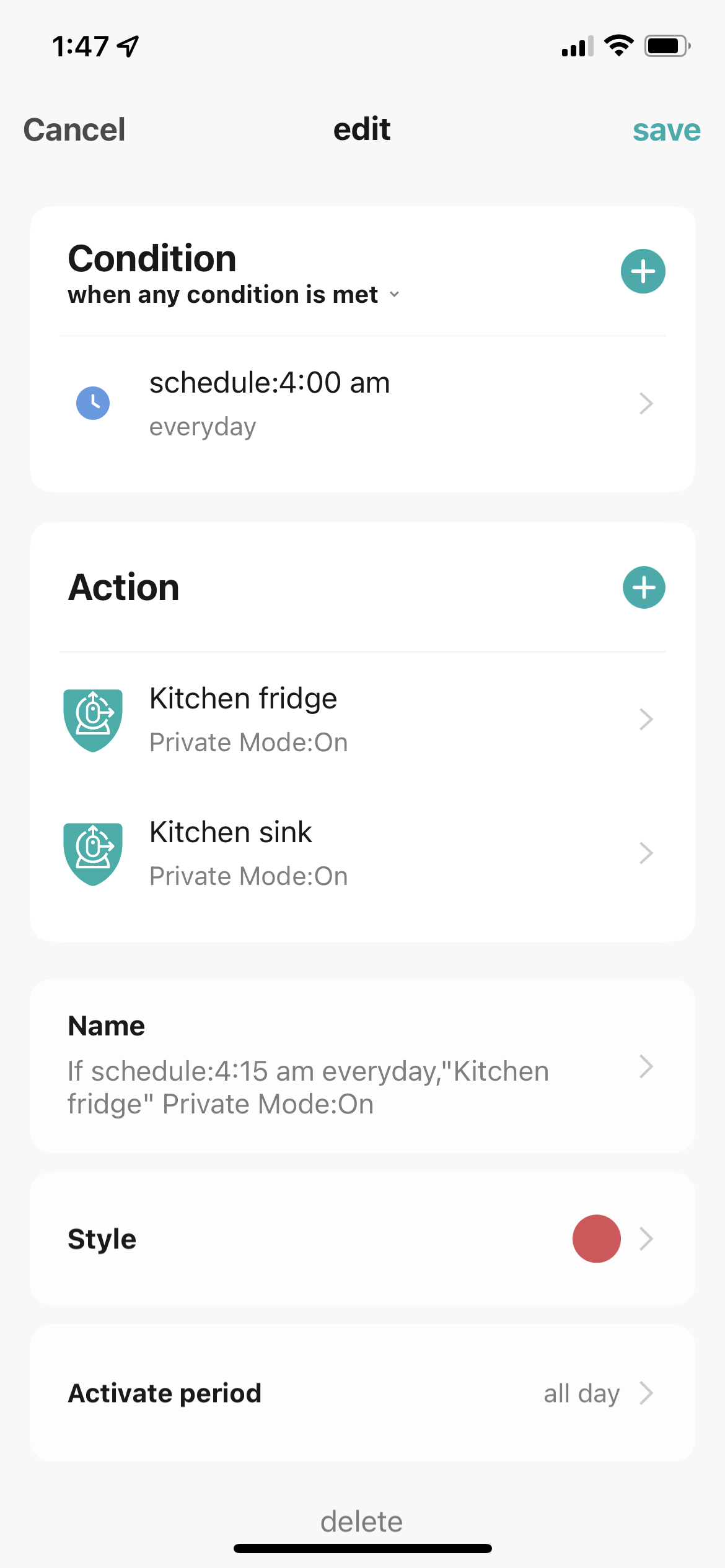The width and height of the screenshot is (725, 1568).
Task: Open the Style options chevron
Action: [x=646, y=1239]
